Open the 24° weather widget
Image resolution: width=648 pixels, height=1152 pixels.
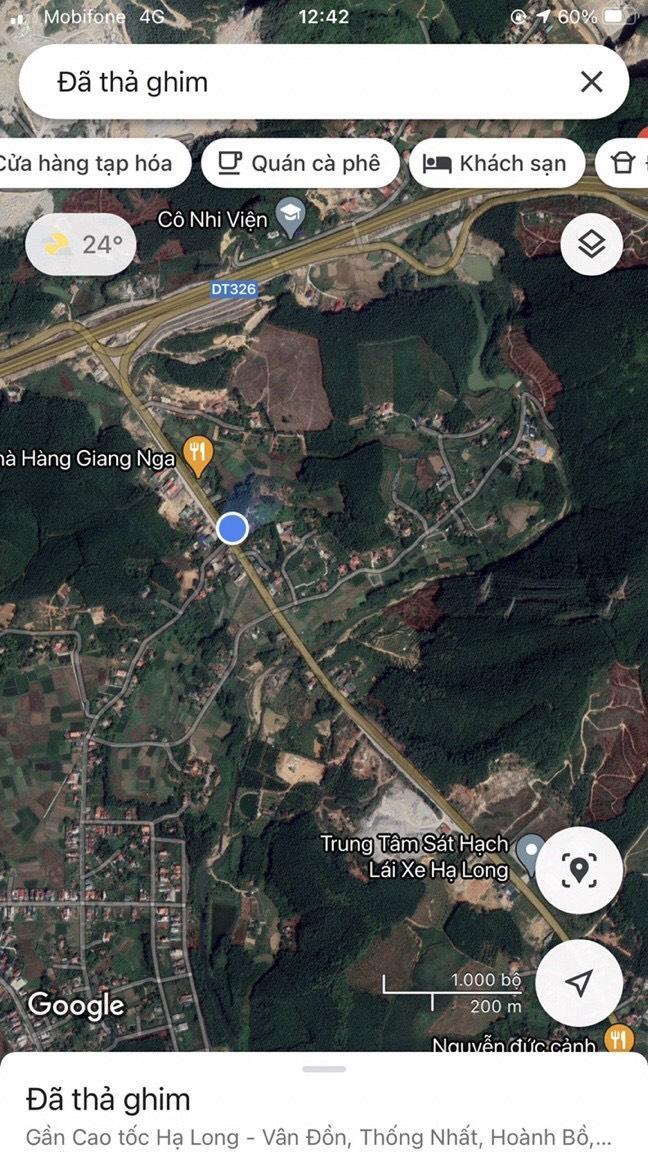[80, 244]
